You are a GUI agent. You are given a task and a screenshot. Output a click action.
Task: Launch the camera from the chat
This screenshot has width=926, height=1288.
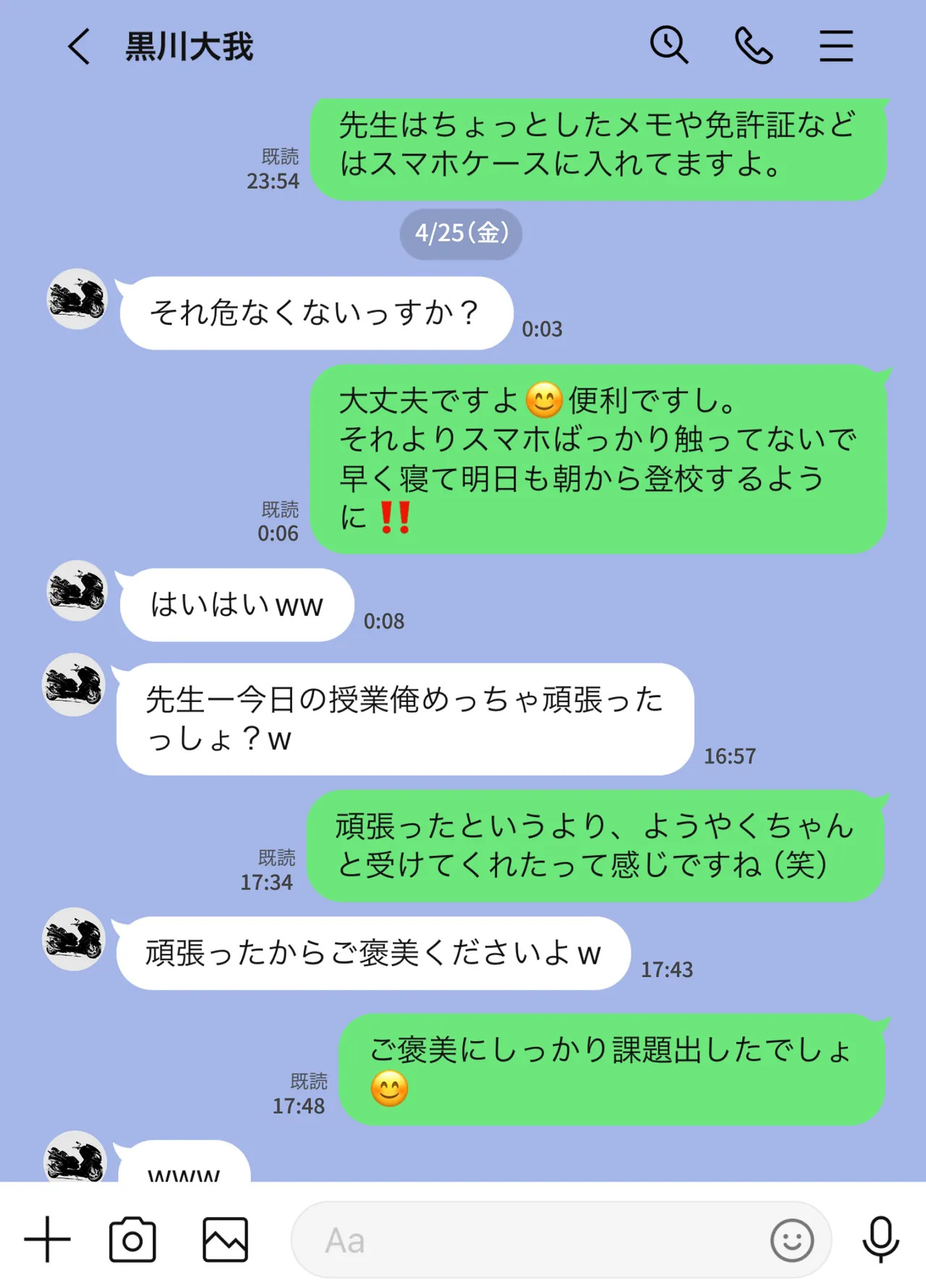tap(132, 1240)
